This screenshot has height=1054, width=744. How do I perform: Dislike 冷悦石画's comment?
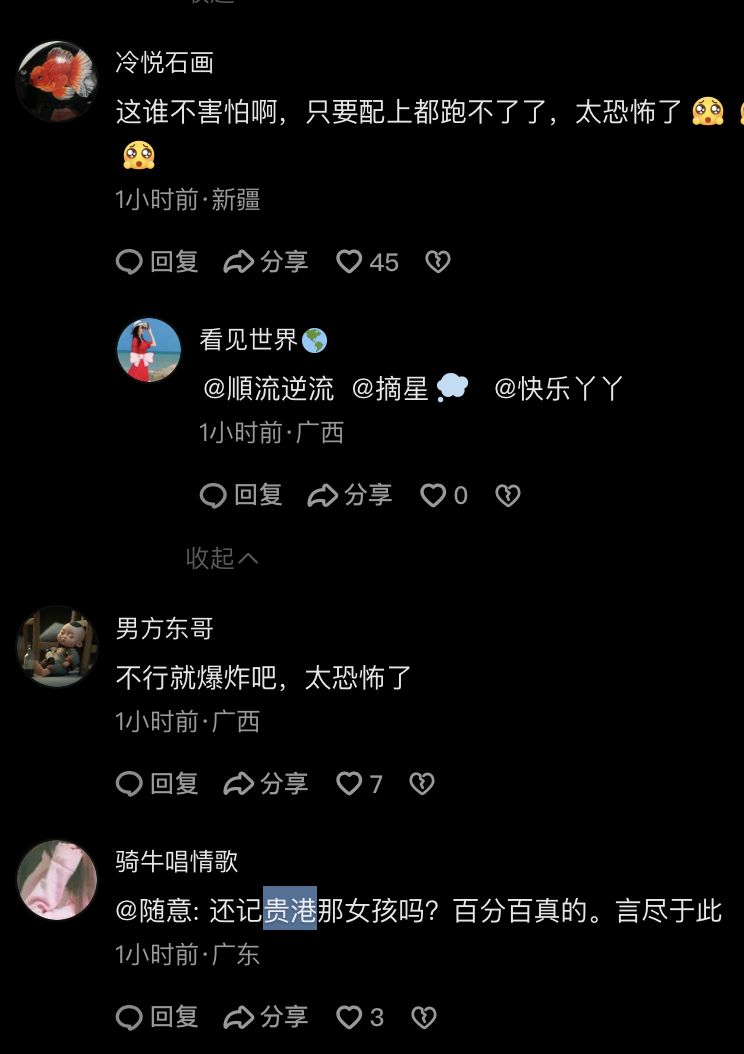437,262
